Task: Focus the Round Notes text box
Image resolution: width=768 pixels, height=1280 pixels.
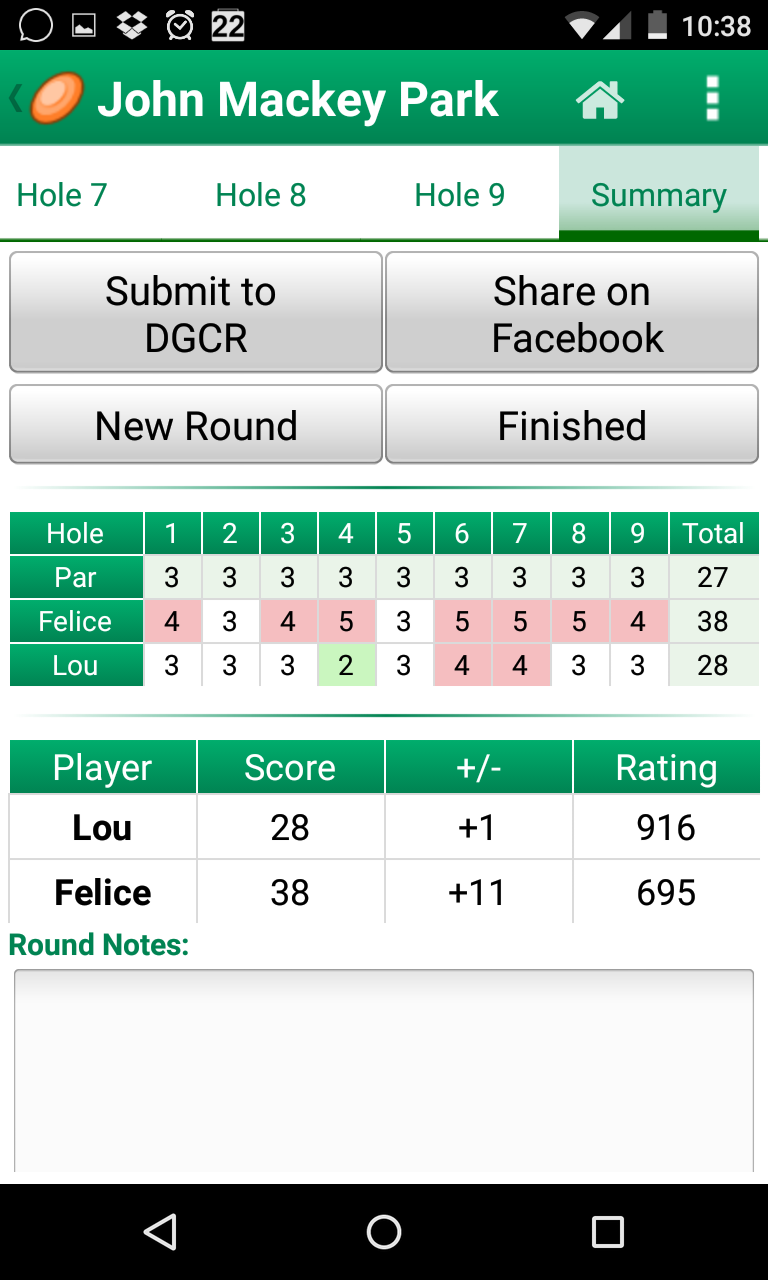Action: 384,1070
